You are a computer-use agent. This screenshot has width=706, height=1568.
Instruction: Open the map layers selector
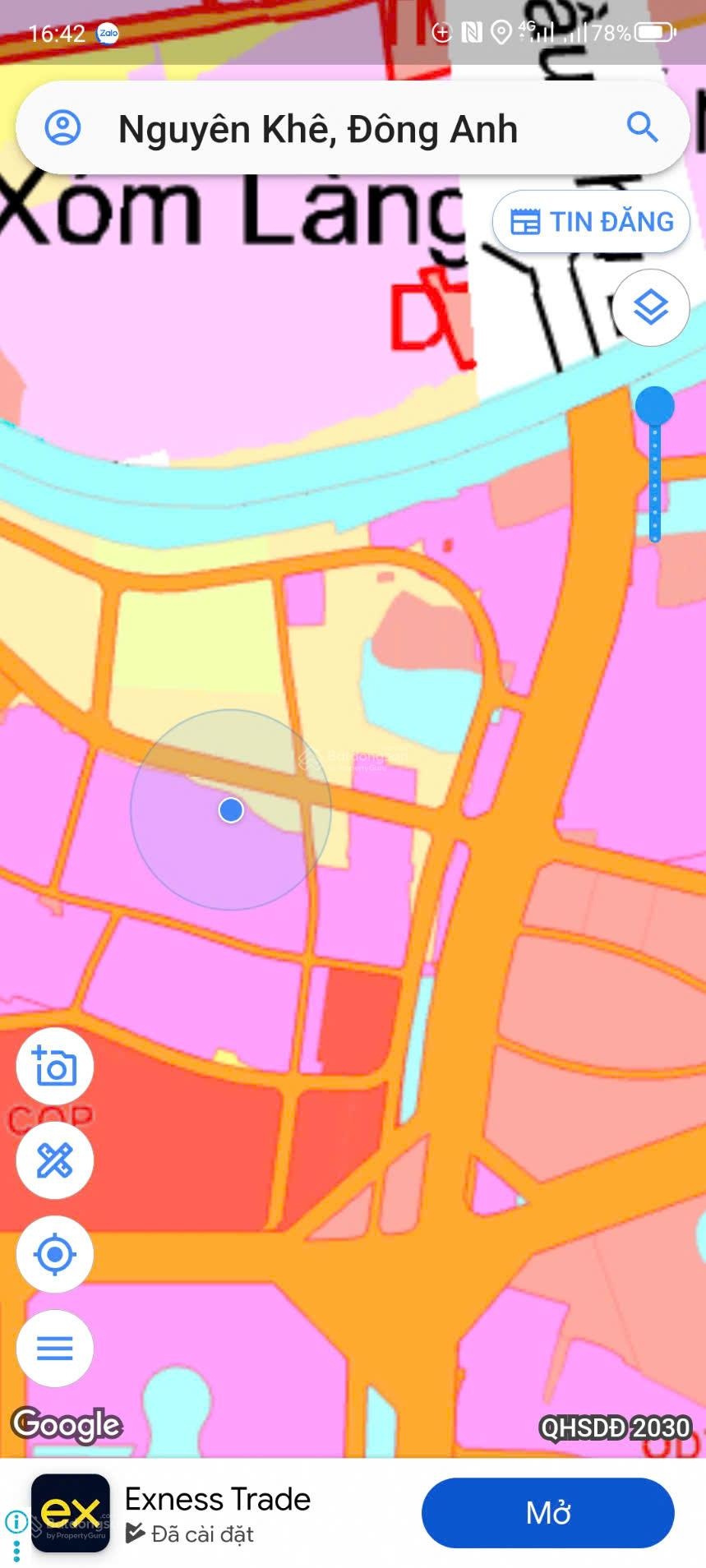click(x=651, y=307)
